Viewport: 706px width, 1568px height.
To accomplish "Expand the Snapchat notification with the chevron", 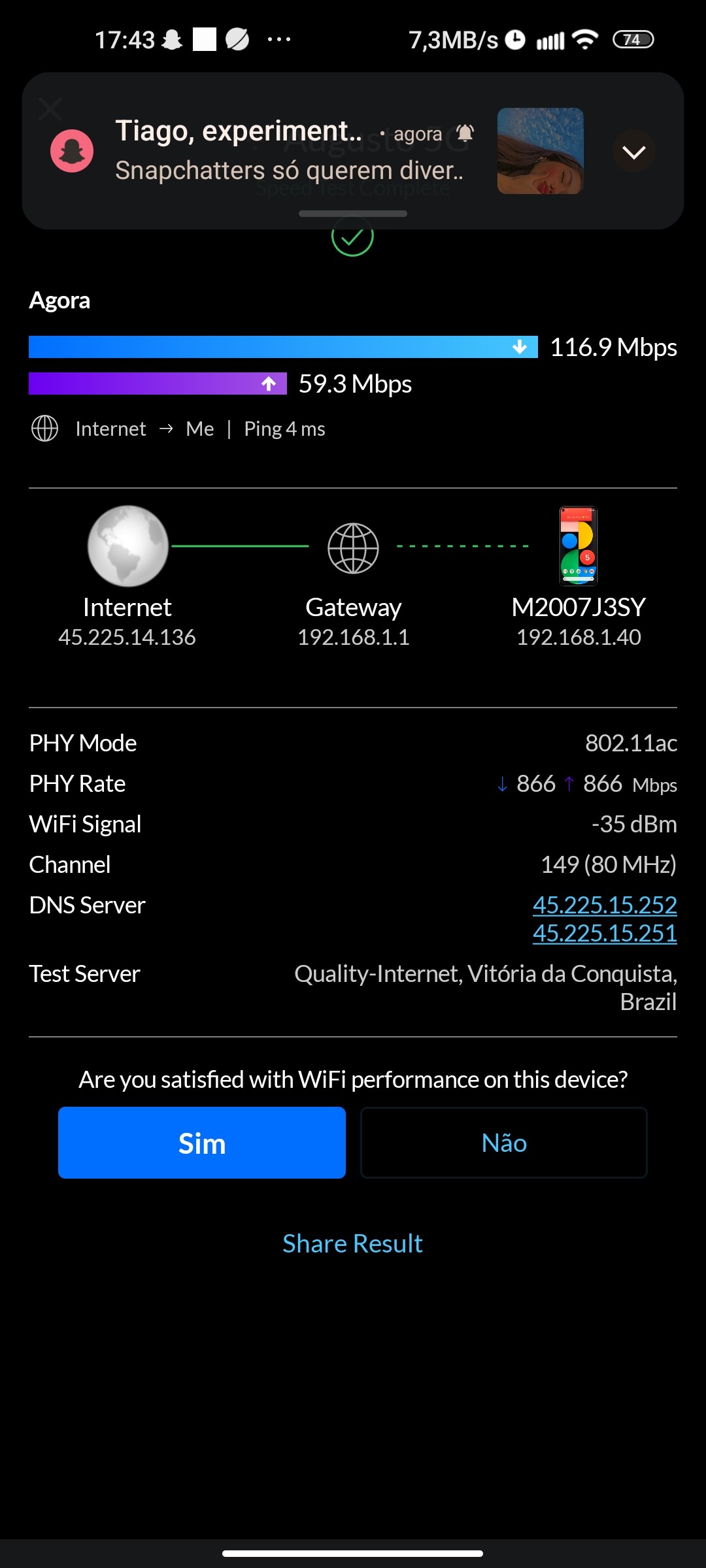I will click(633, 152).
